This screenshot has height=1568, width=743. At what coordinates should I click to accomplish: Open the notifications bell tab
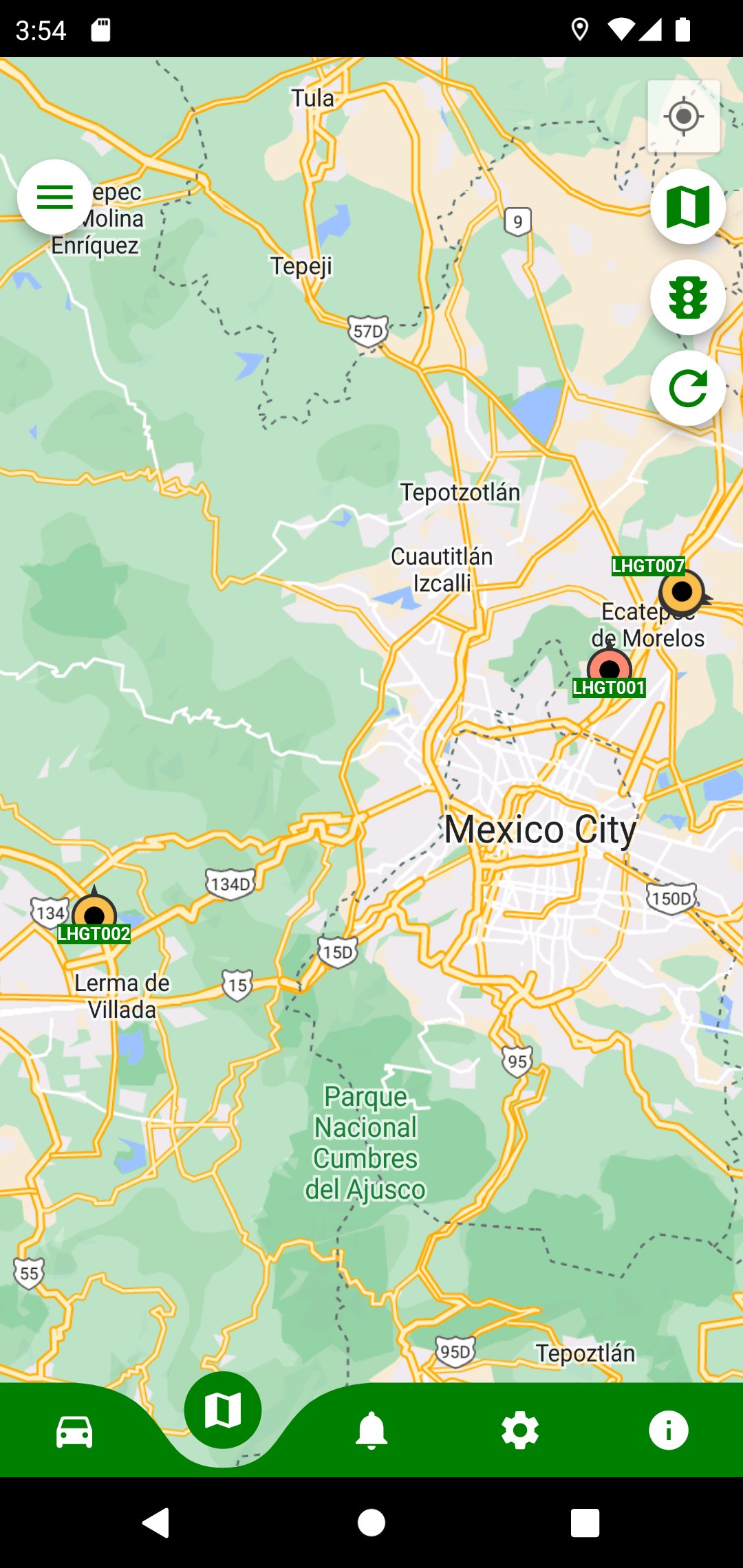click(x=371, y=1431)
